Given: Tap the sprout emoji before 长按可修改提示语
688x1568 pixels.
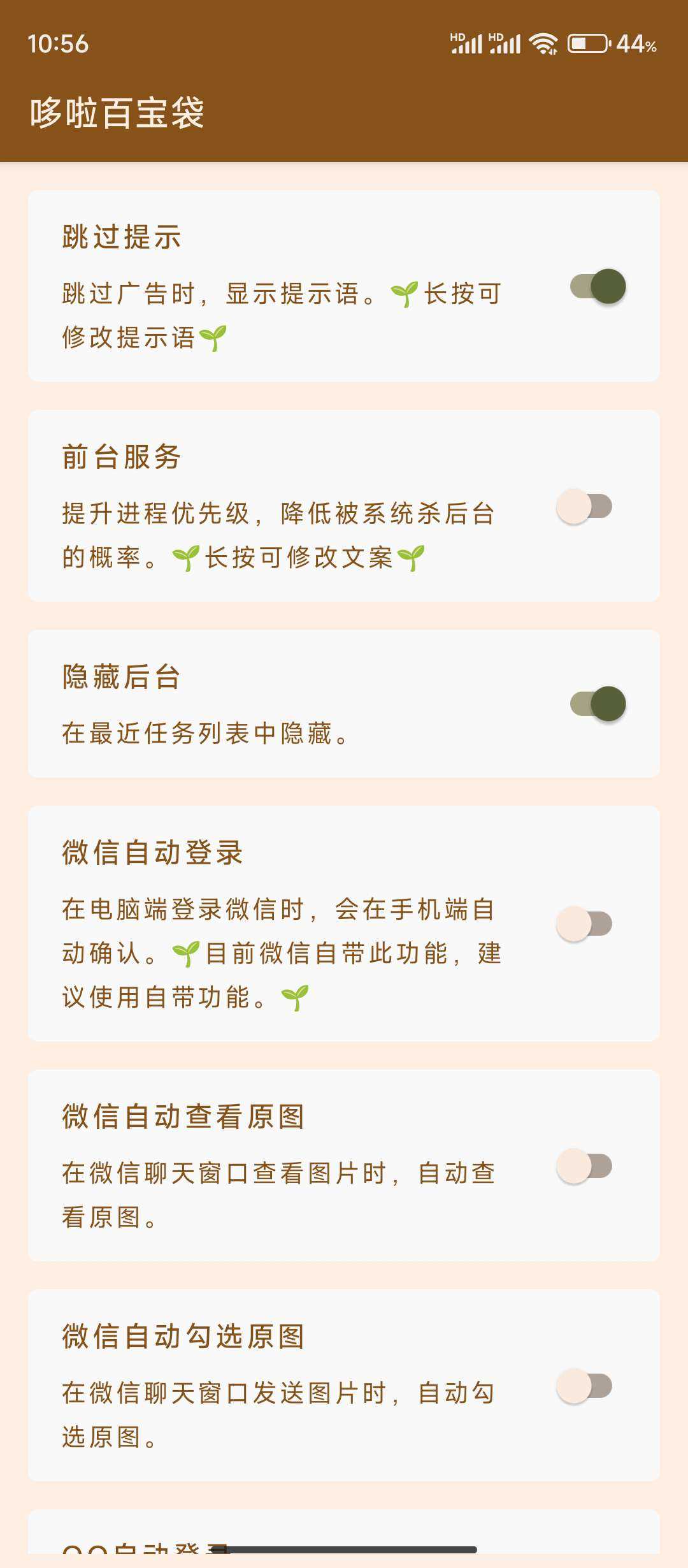Looking at the screenshot, I should pos(403,294).
